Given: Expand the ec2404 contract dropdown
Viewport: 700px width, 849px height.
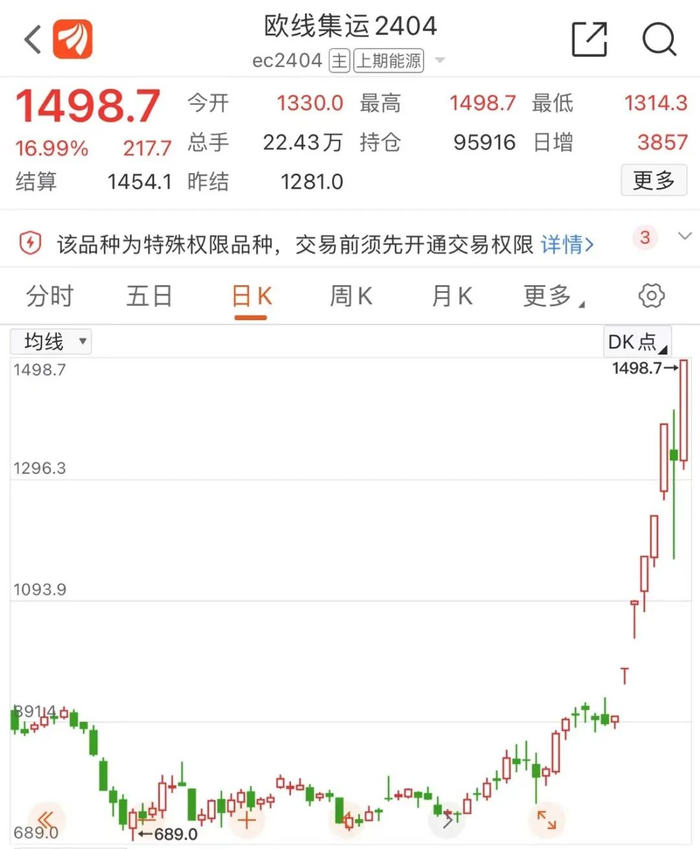Looking at the screenshot, I should tap(440, 61).
